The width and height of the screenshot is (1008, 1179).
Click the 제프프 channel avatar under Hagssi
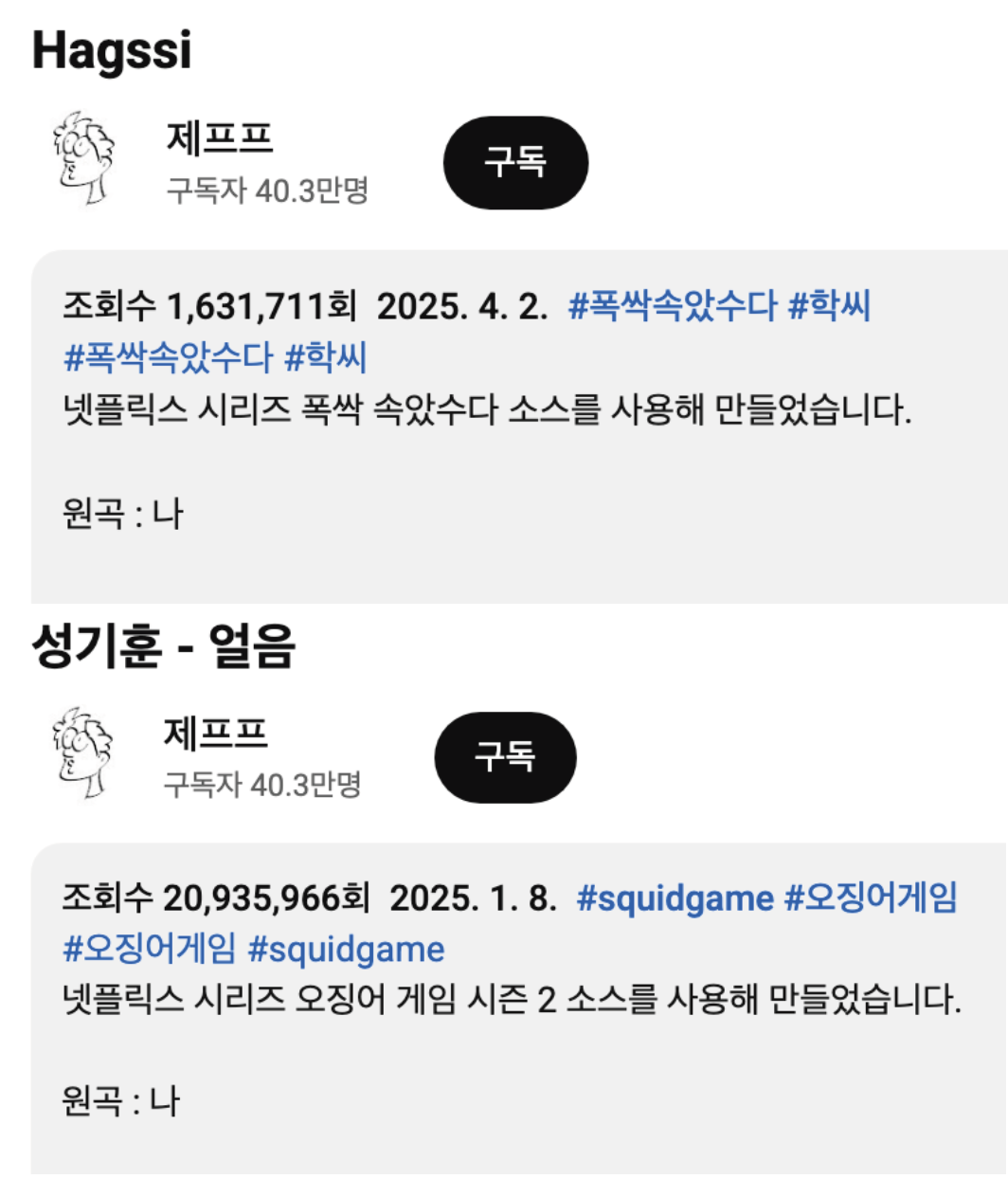coord(83,159)
